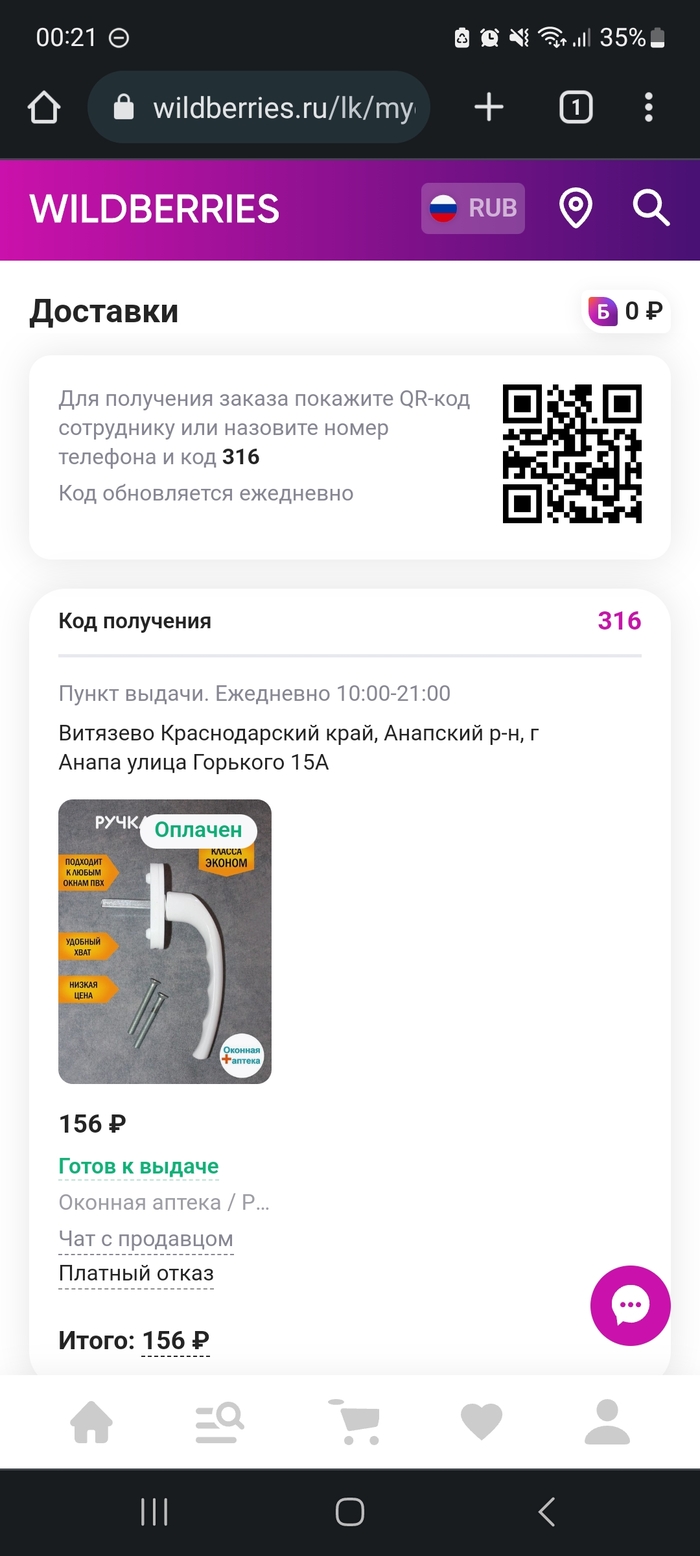
Task: Open the support chat bubble
Action: tap(630, 1305)
